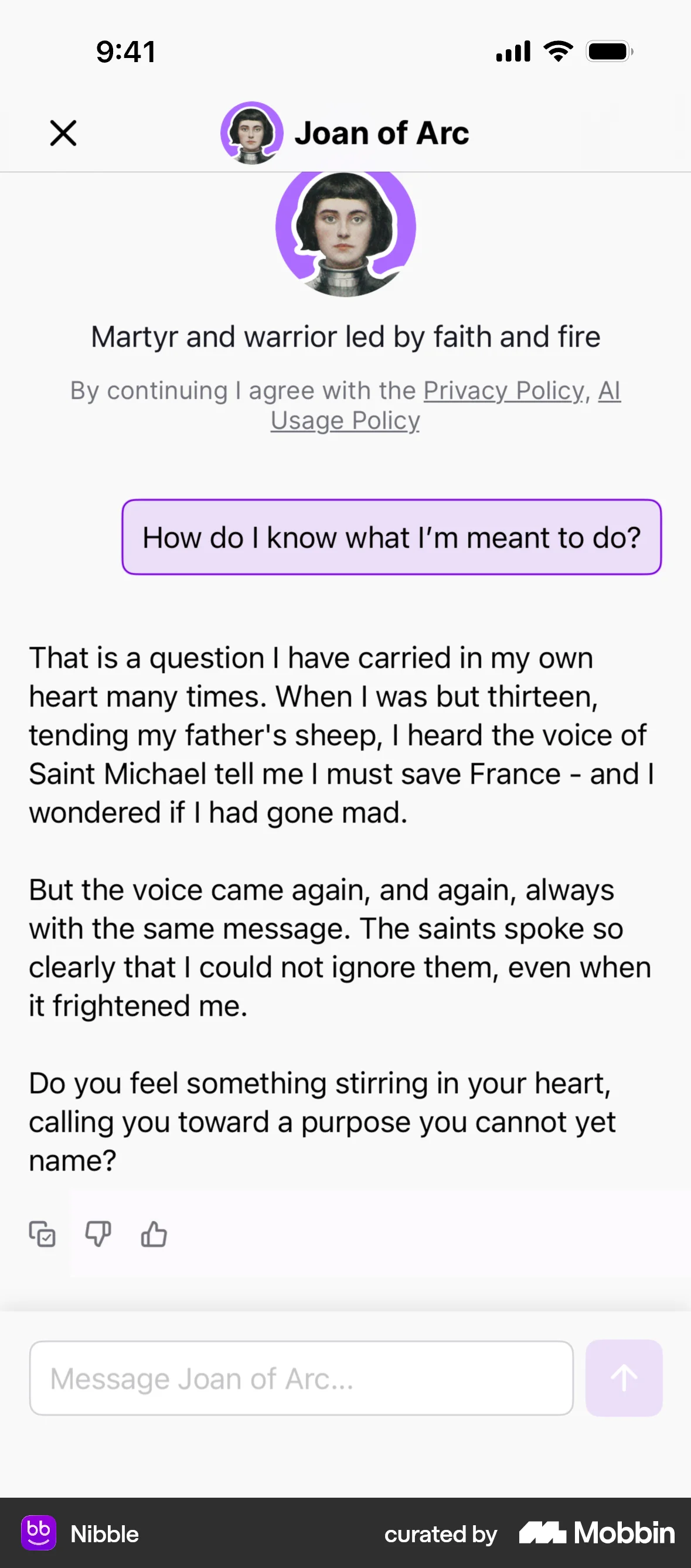Copy Joan of Arc's reply message

(43, 1235)
